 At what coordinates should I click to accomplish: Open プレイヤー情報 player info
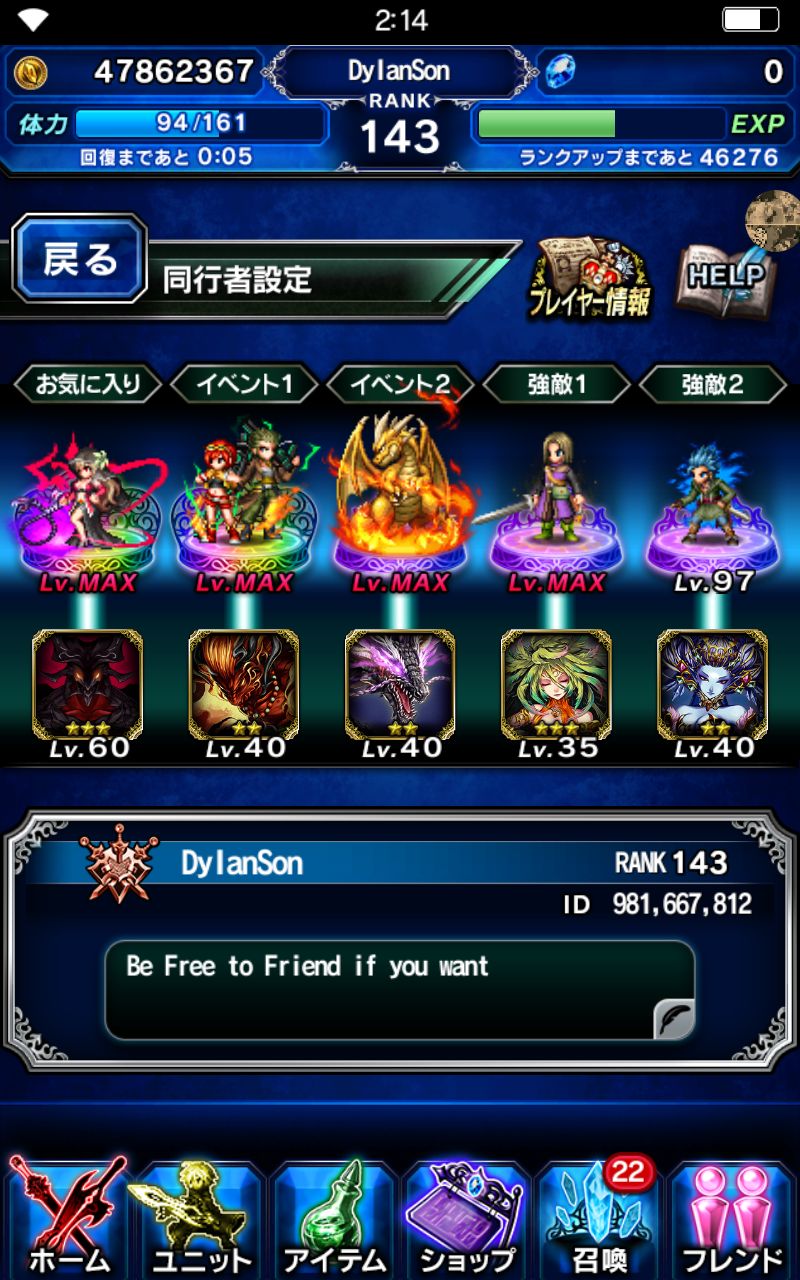590,278
